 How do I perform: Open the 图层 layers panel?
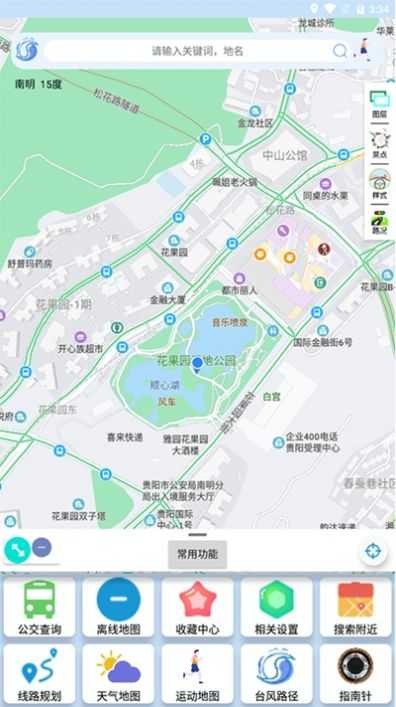380,104
